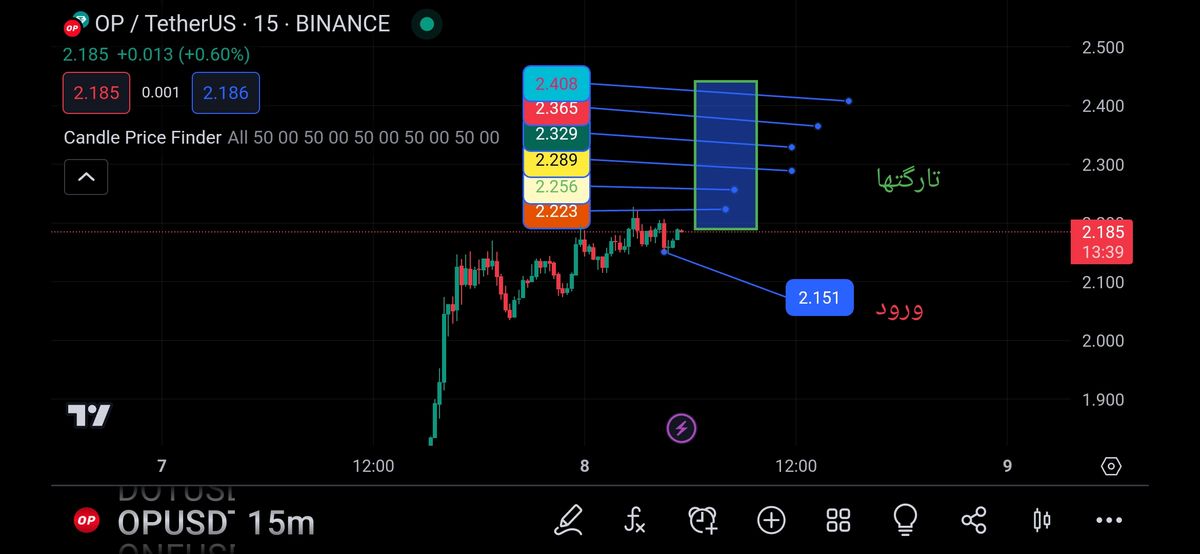Open chart settings hexagon icon
The width and height of the screenshot is (1200, 554).
(x=1111, y=466)
